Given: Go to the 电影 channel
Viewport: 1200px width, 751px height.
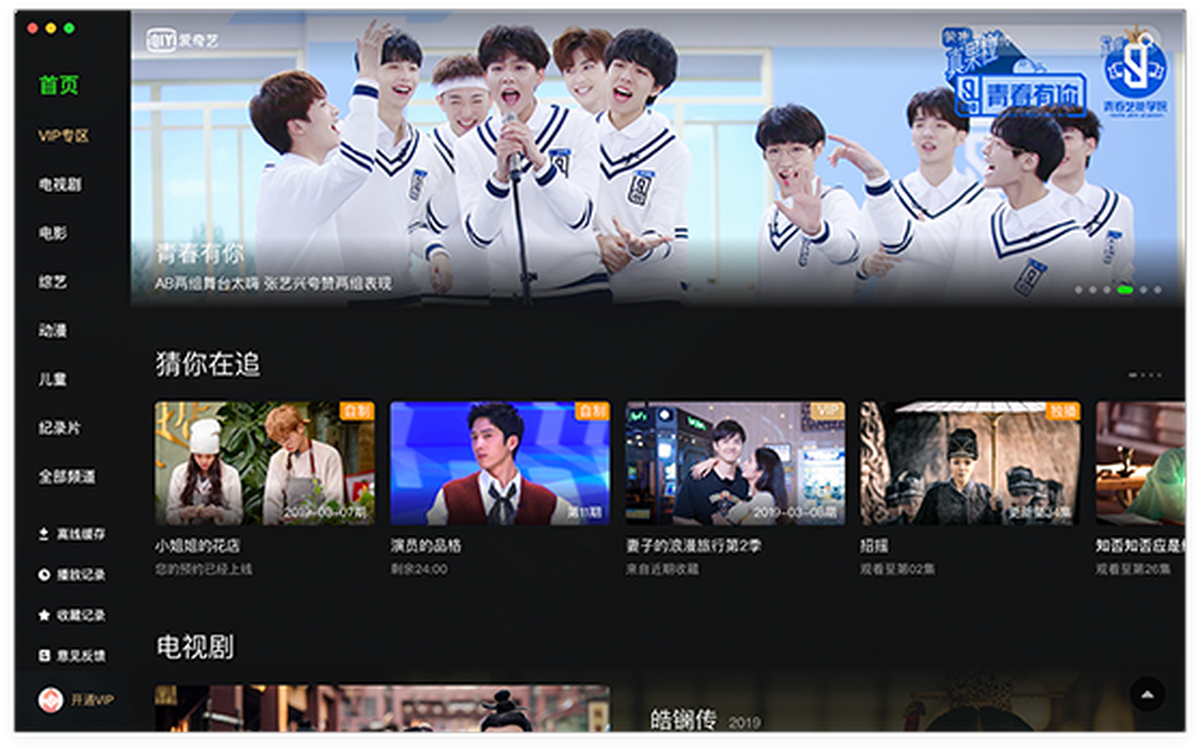Looking at the screenshot, I should pyautogui.click(x=53, y=233).
